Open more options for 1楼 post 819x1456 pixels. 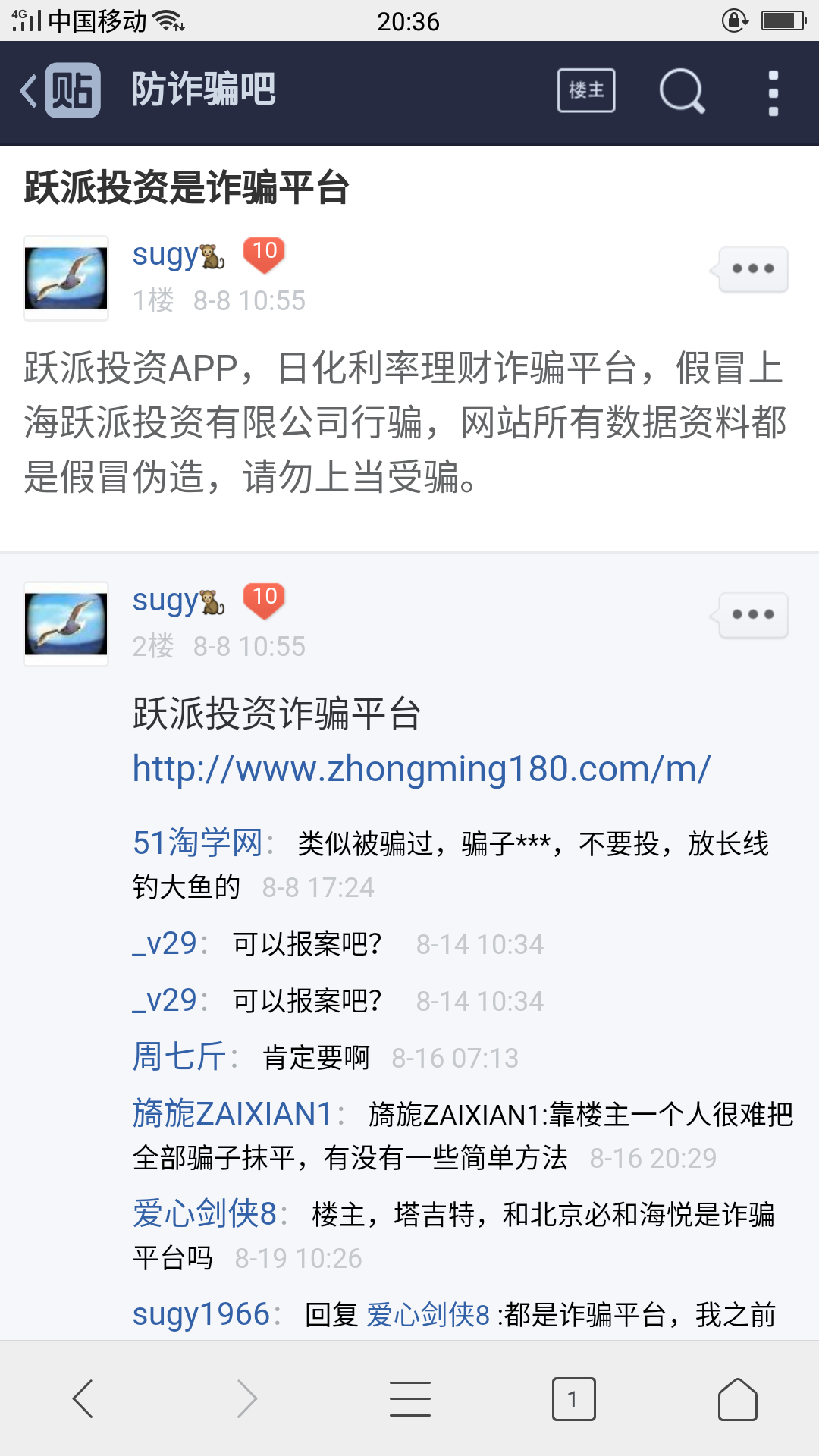(752, 269)
